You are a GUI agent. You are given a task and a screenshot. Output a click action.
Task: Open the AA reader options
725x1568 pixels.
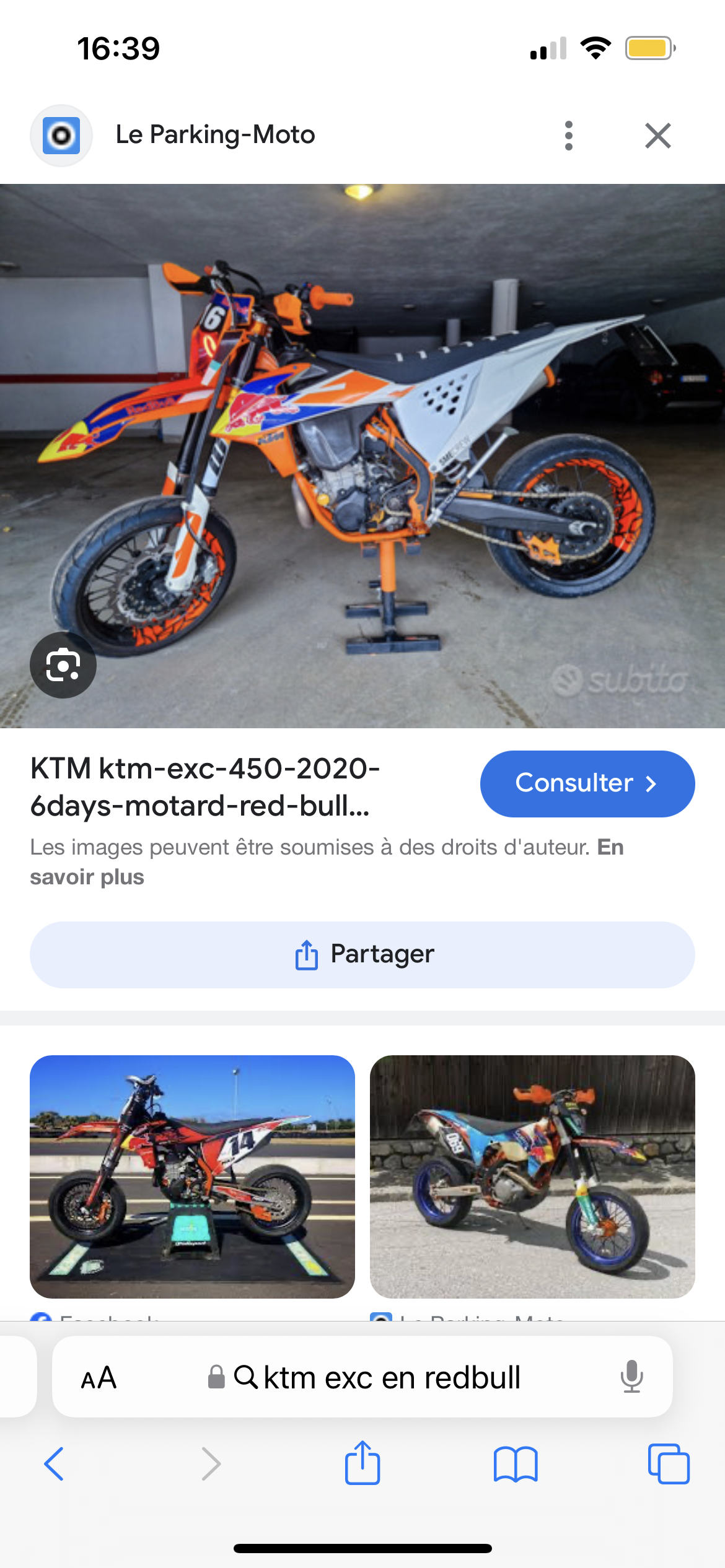click(x=99, y=1378)
